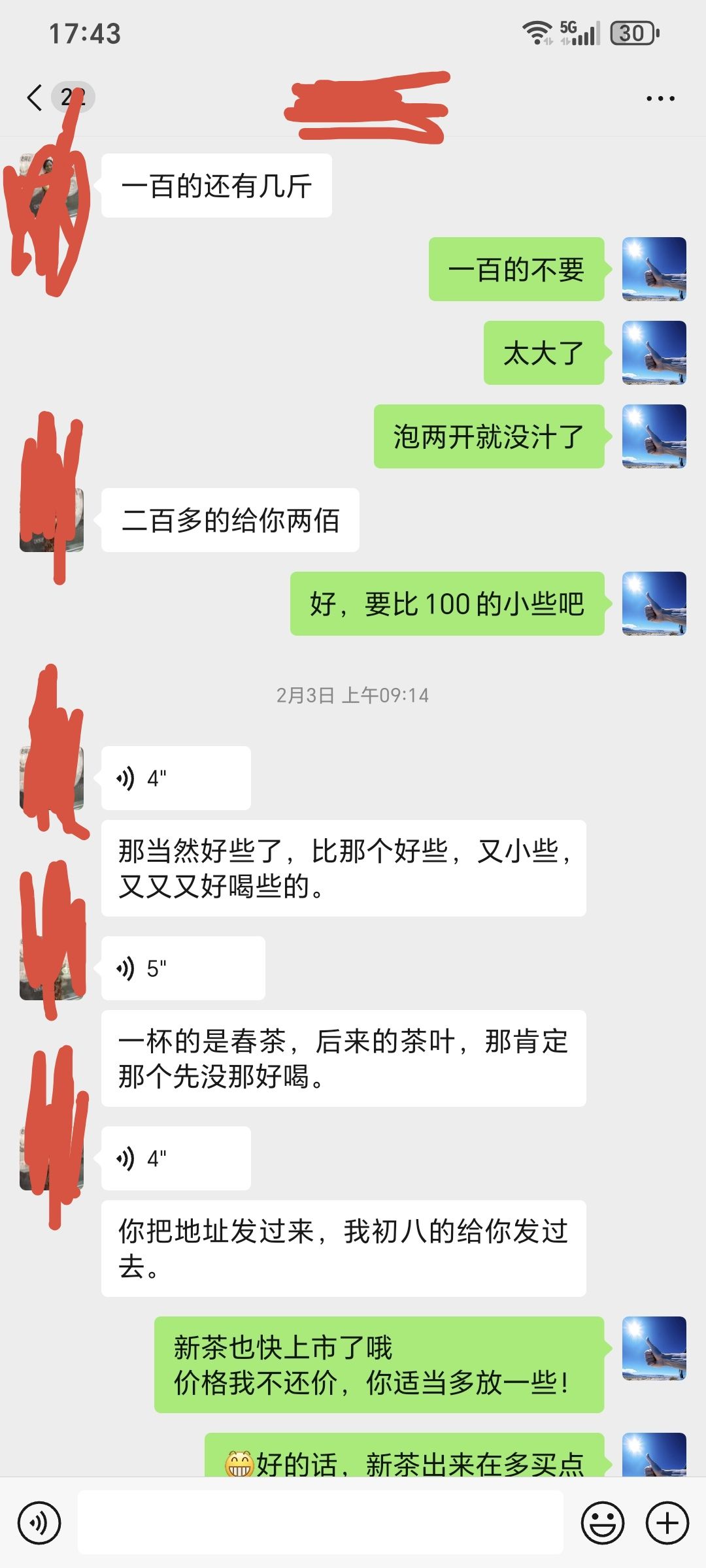Image resolution: width=706 pixels, height=1568 pixels.
Task: Switch input to voice recording mode
Action: coord(39,1523)
